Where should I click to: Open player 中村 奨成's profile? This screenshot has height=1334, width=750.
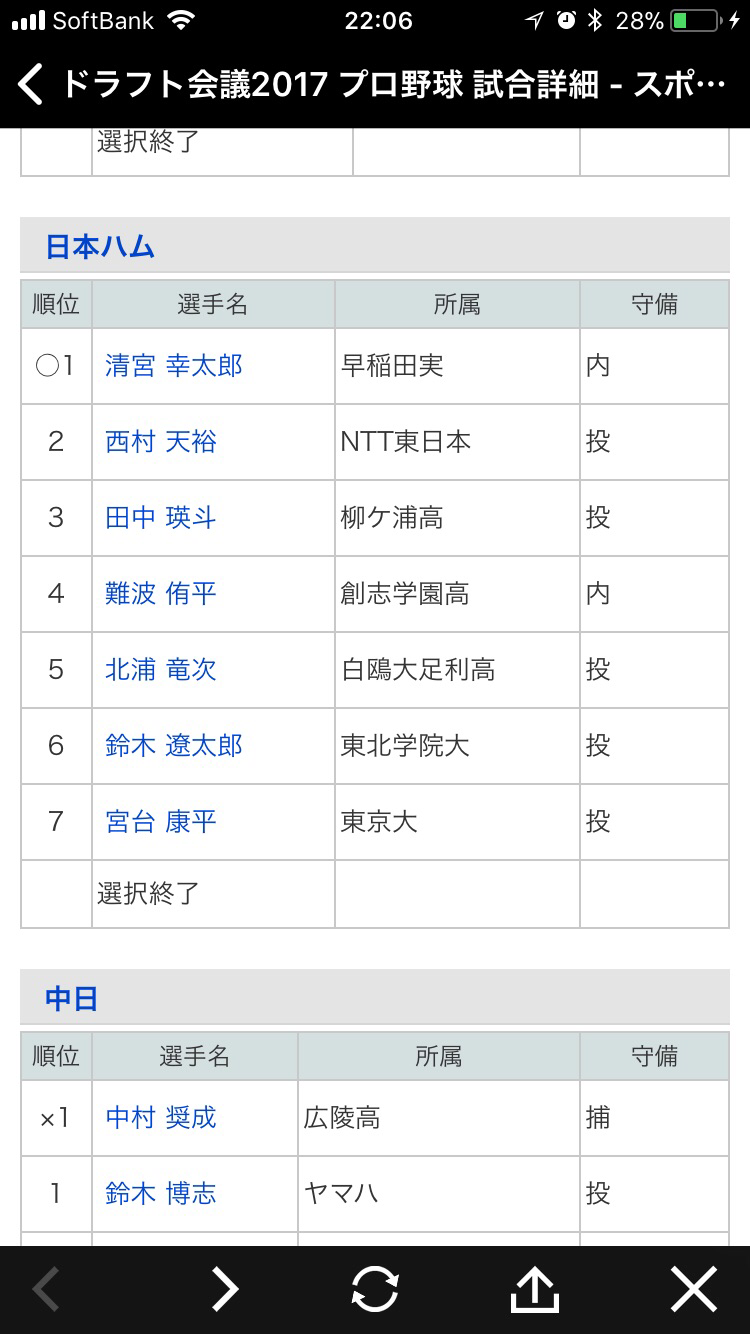pyautogui.click(x=161, y=1118)
